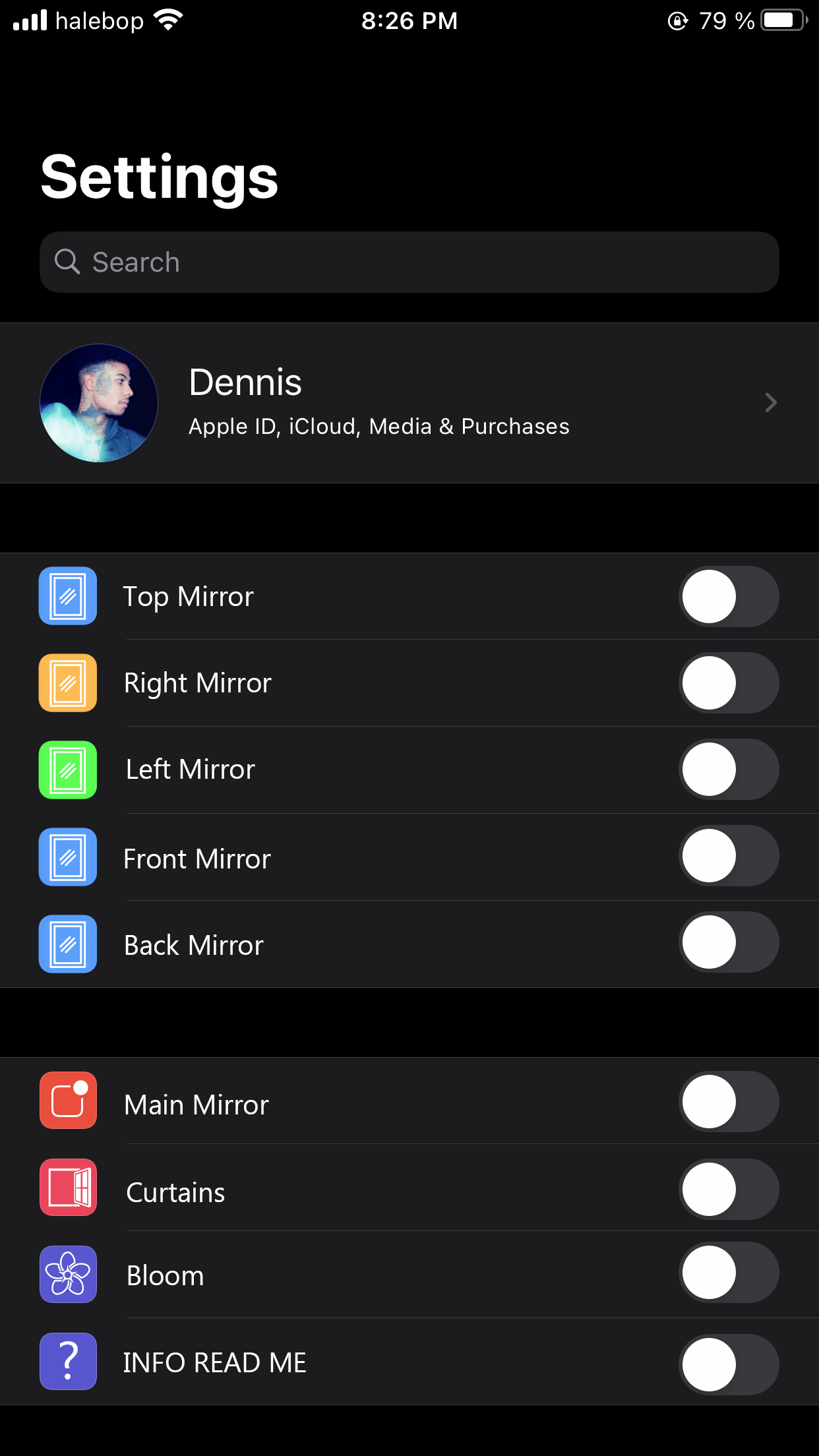This screenshot has height=1456, width=819.
Task: Toggle the Bloom switch
Action: (728, 1273)
